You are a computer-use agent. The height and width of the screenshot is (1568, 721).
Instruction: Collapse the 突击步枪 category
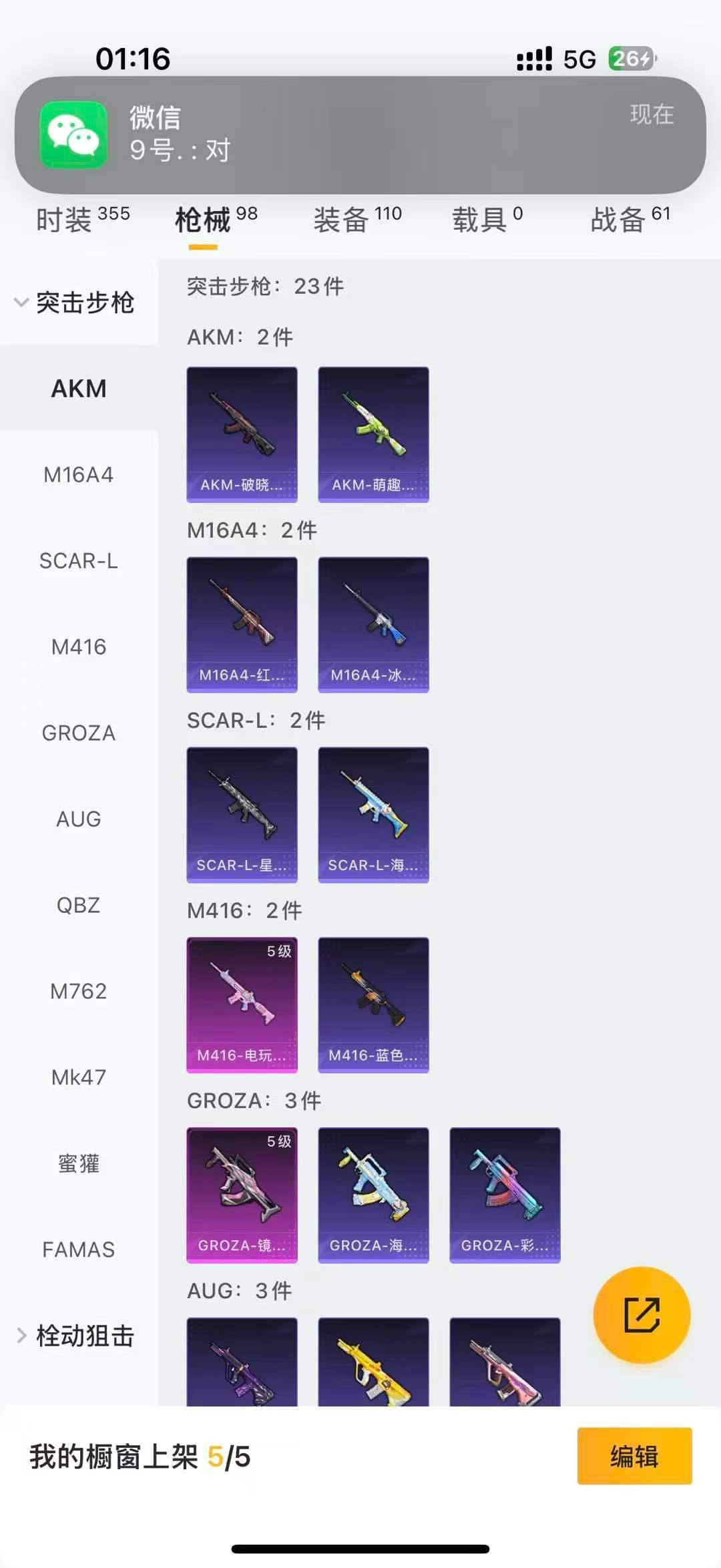[75, 303]
